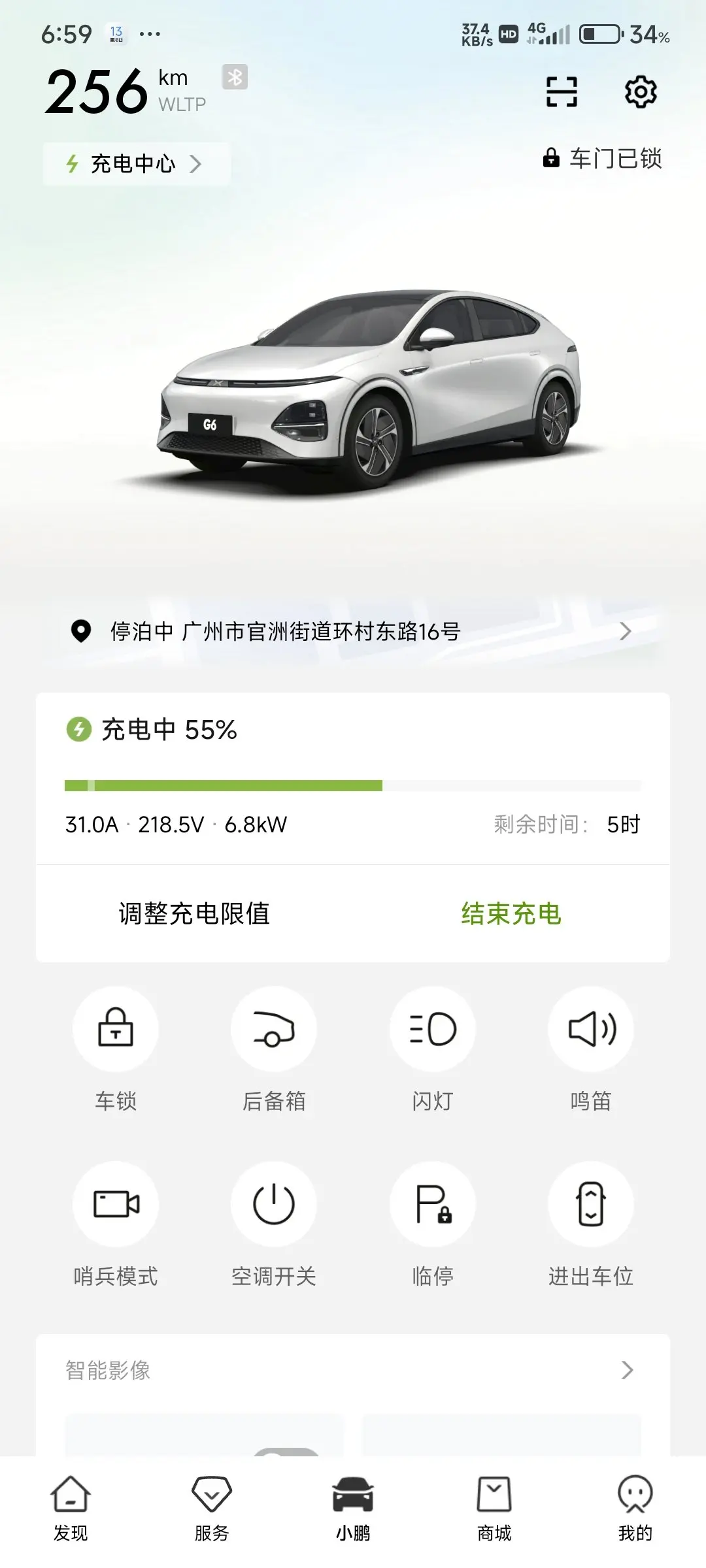Tap 结束充电 to stop charging
Viewport: 706px width, 1568px height.
tap(511, 913)
